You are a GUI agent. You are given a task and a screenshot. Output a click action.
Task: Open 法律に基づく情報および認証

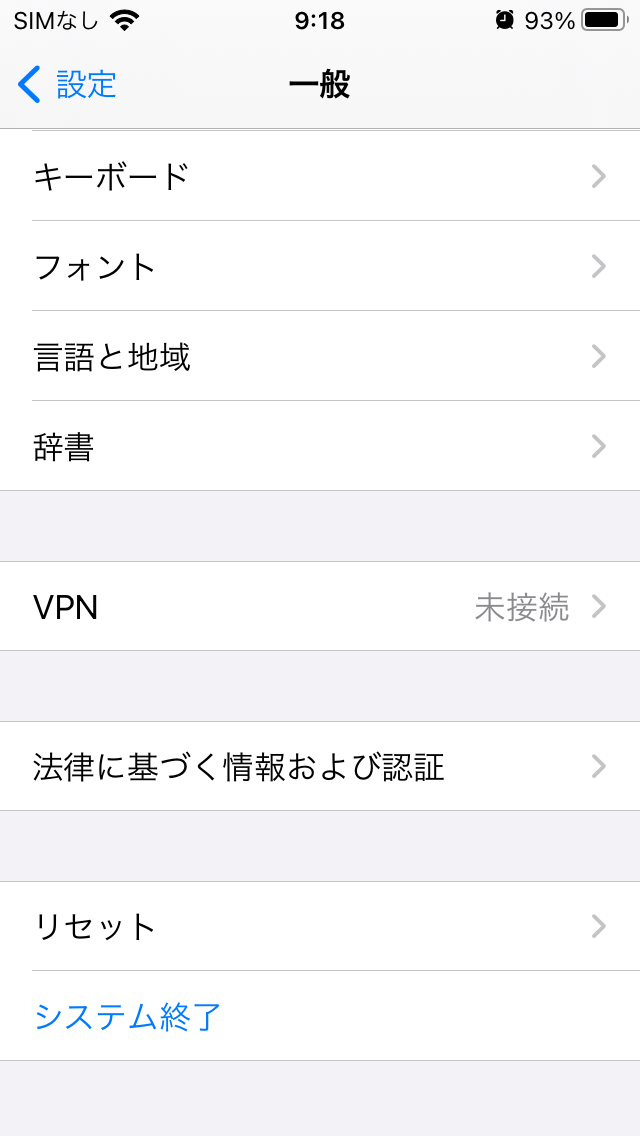320,767
